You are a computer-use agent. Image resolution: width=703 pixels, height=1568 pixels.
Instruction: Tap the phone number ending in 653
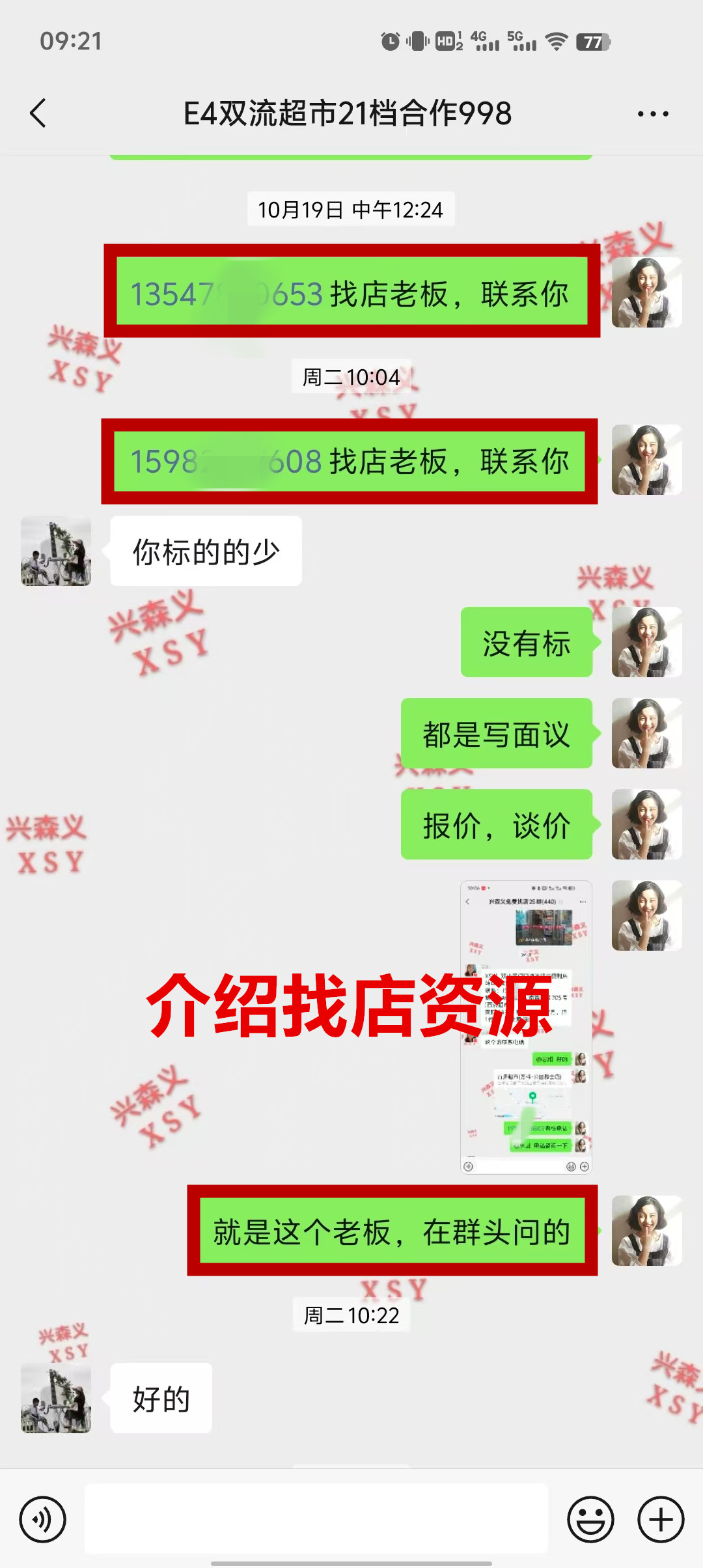pos(227,294)
